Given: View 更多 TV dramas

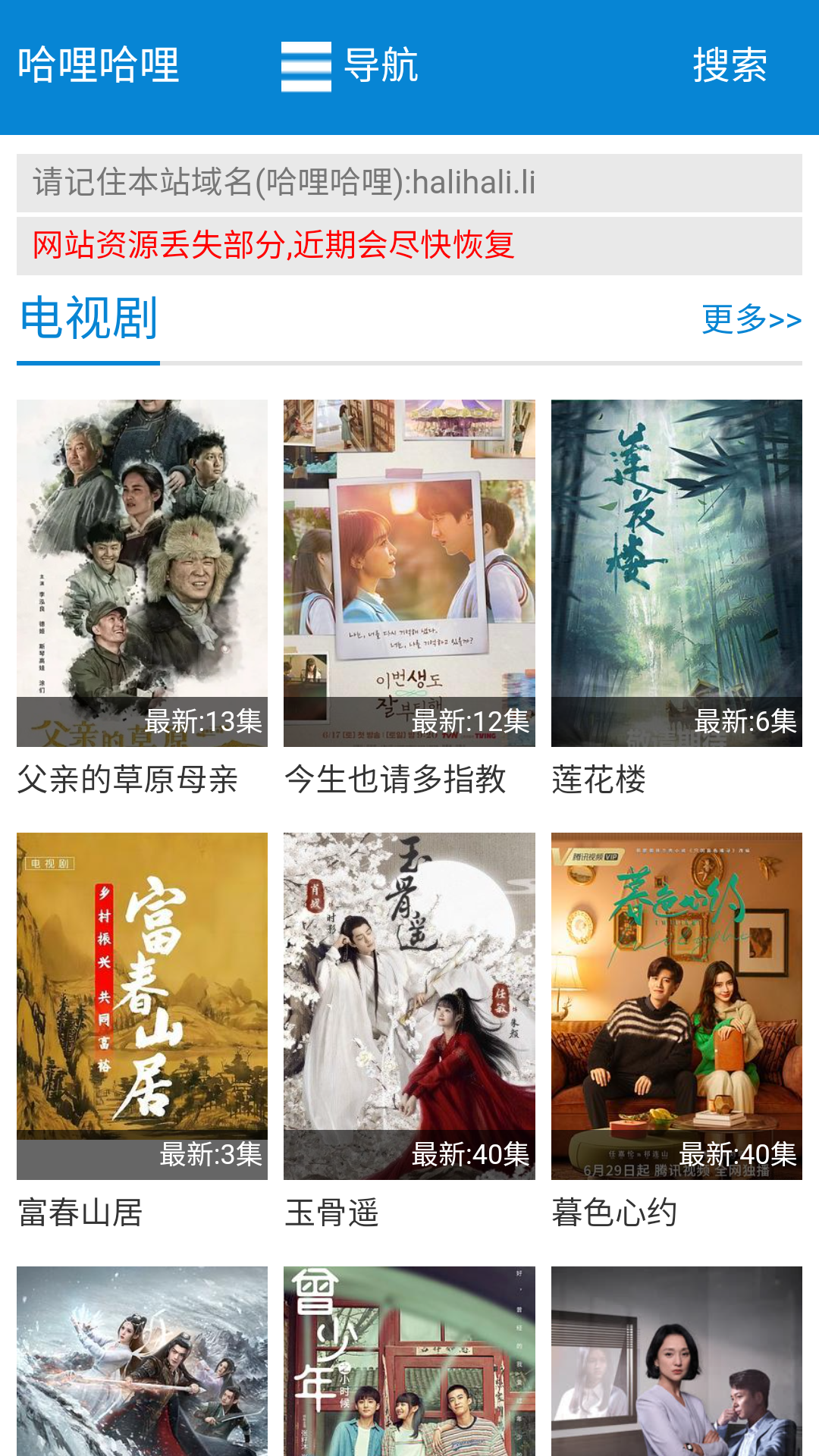Looking at the screenshot, I should [751, 319].
